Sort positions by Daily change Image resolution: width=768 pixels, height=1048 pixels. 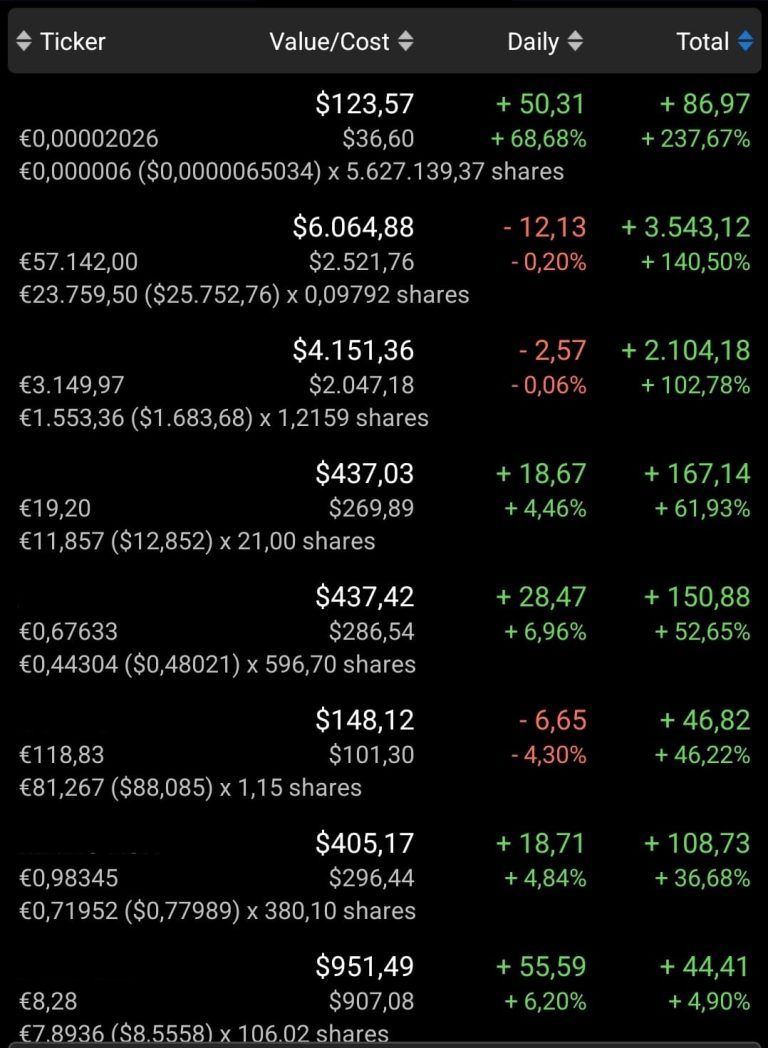click(545, 42)
